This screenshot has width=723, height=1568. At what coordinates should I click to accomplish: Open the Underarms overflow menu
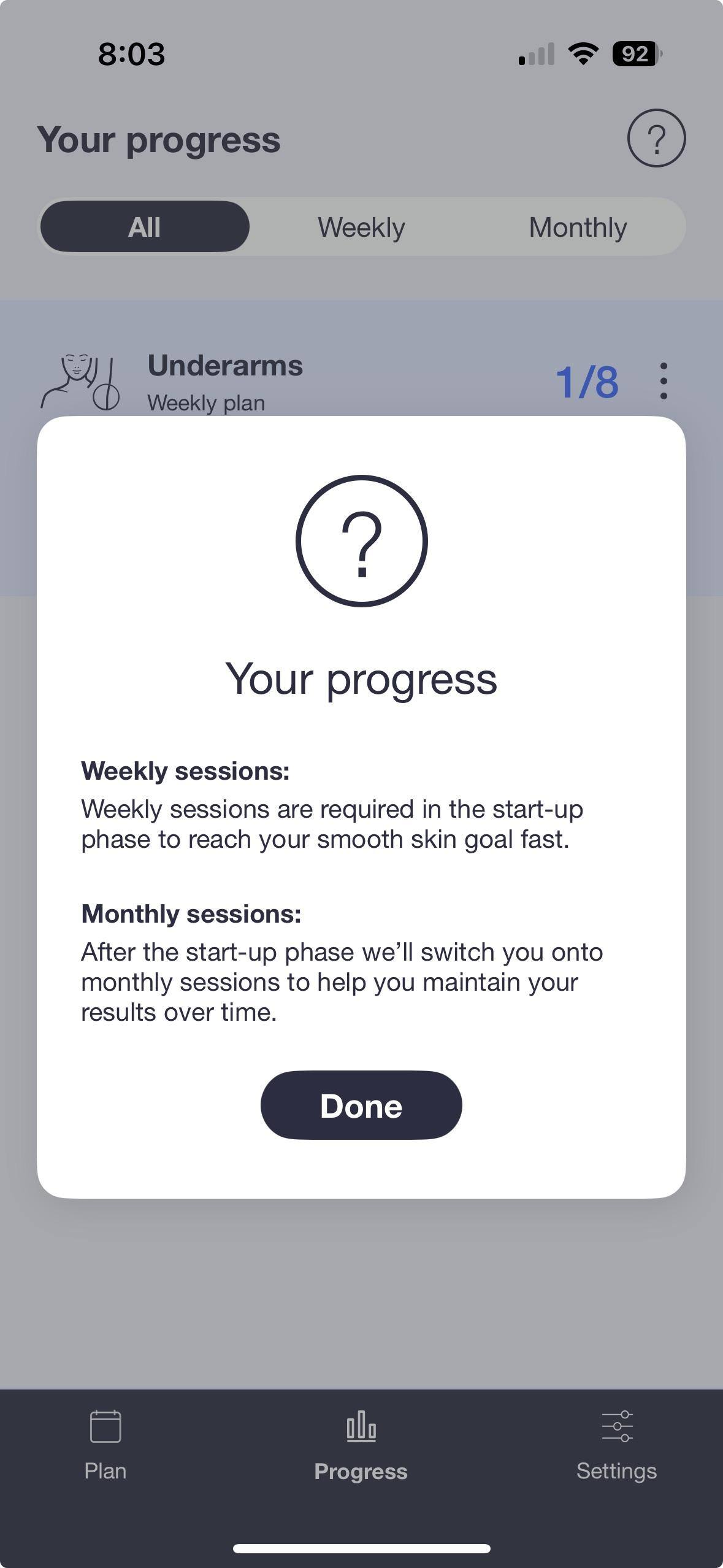(x=664, y=381)
